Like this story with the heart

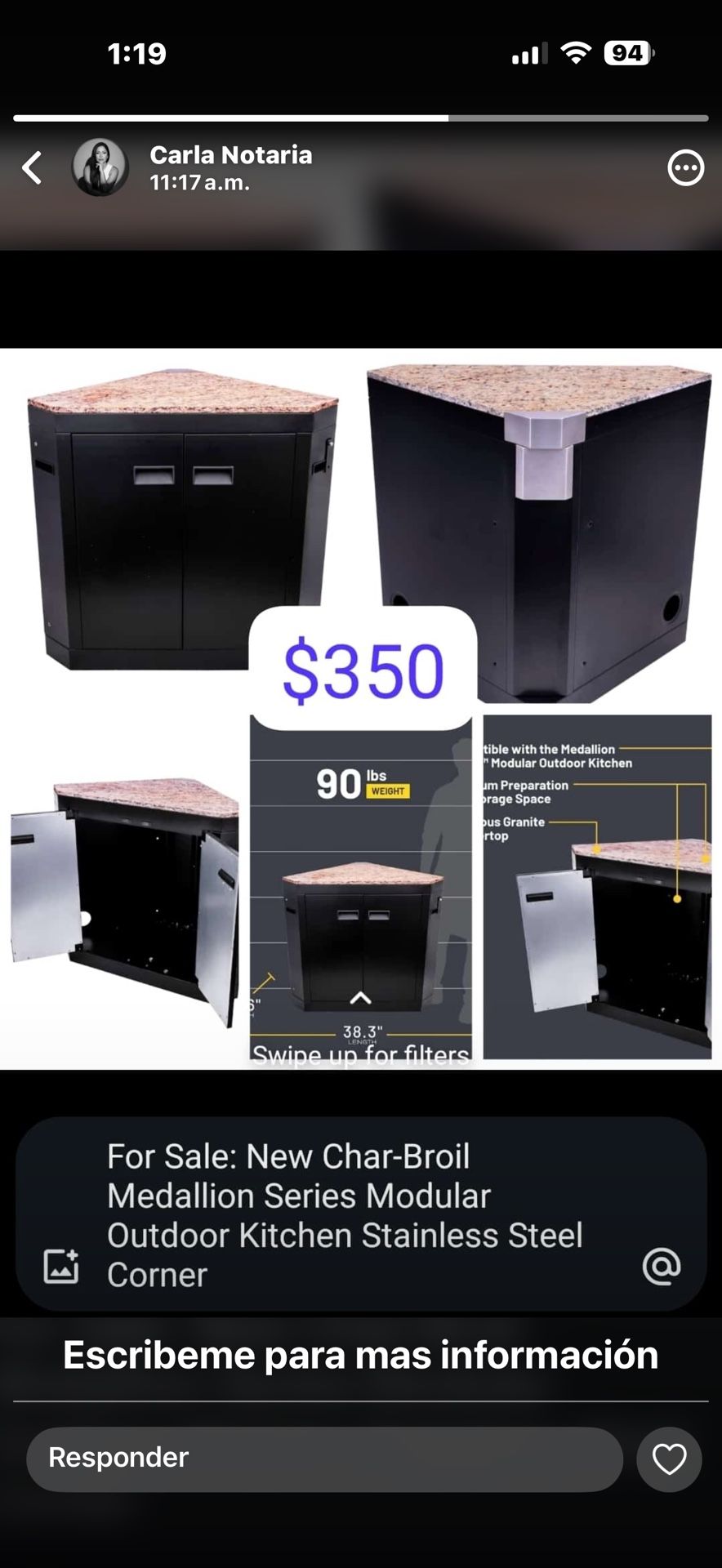click(669, 1459)
